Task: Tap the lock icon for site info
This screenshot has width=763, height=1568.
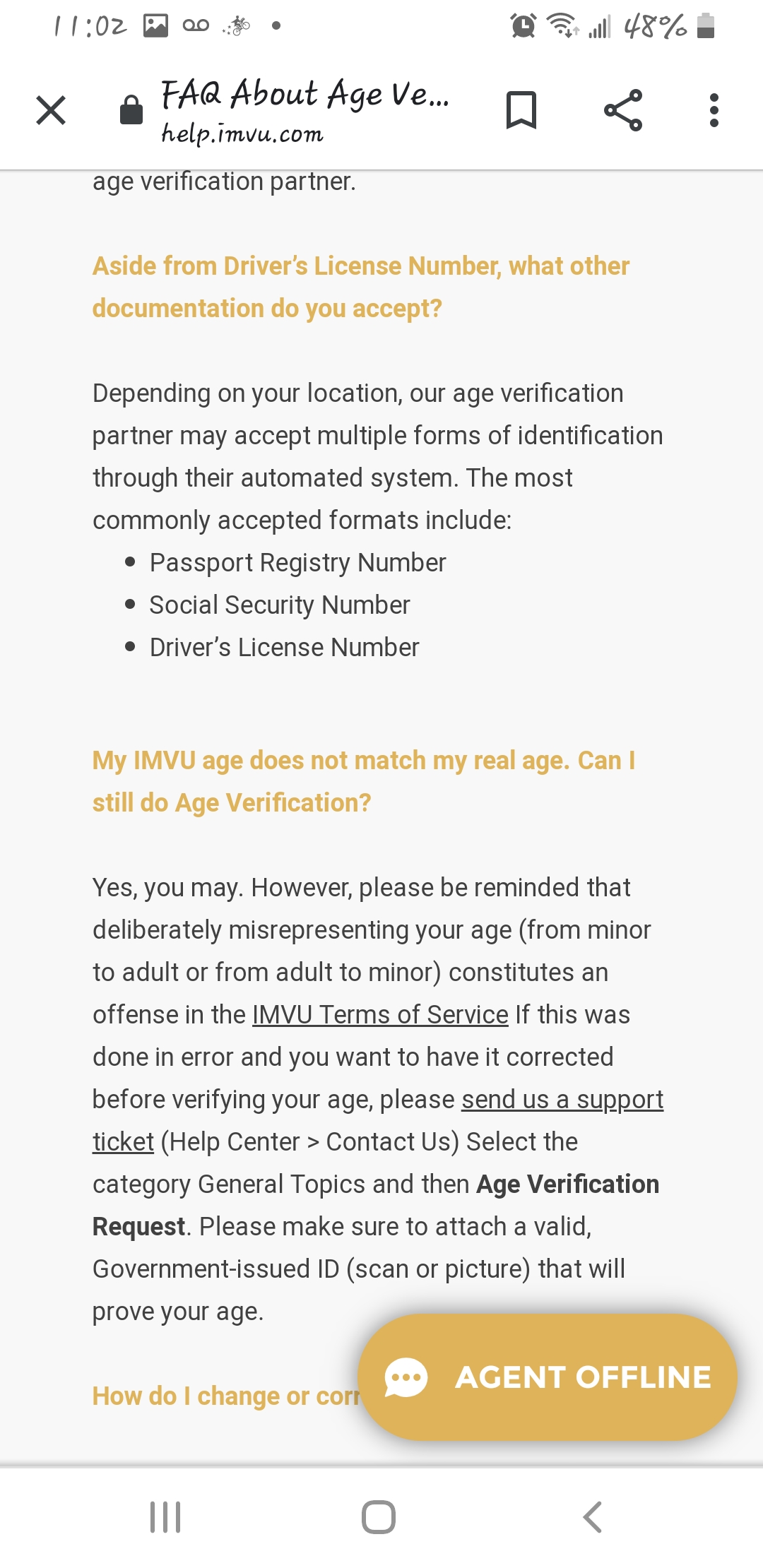Action: coord(131,109)
